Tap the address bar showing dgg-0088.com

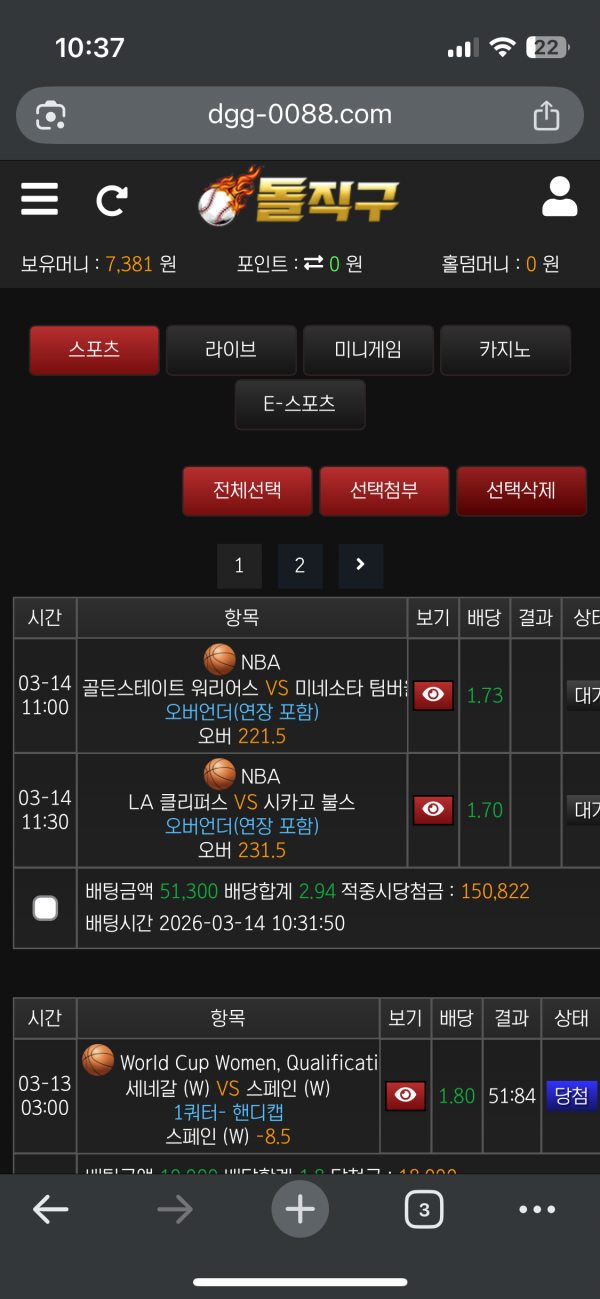[x=299, y=115]
